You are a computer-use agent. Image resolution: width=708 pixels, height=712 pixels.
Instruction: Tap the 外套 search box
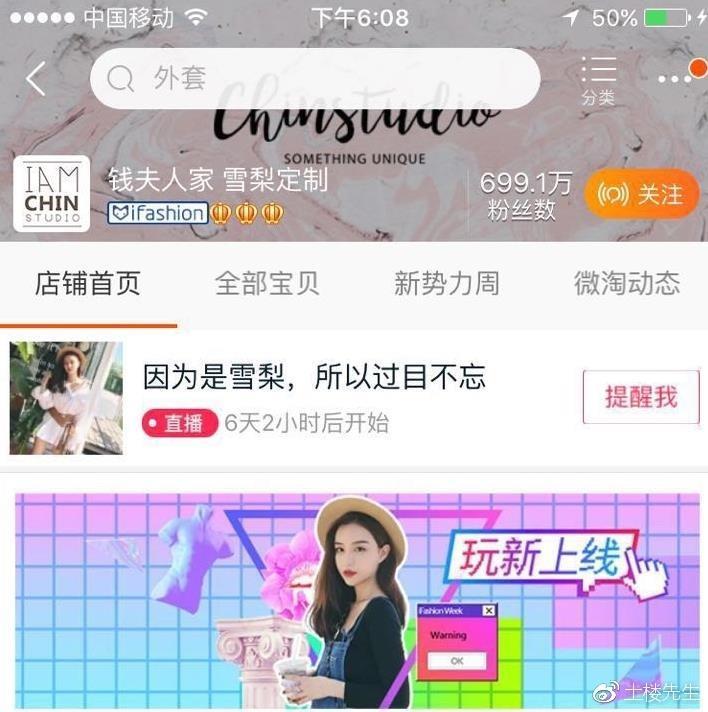(315, 79)
